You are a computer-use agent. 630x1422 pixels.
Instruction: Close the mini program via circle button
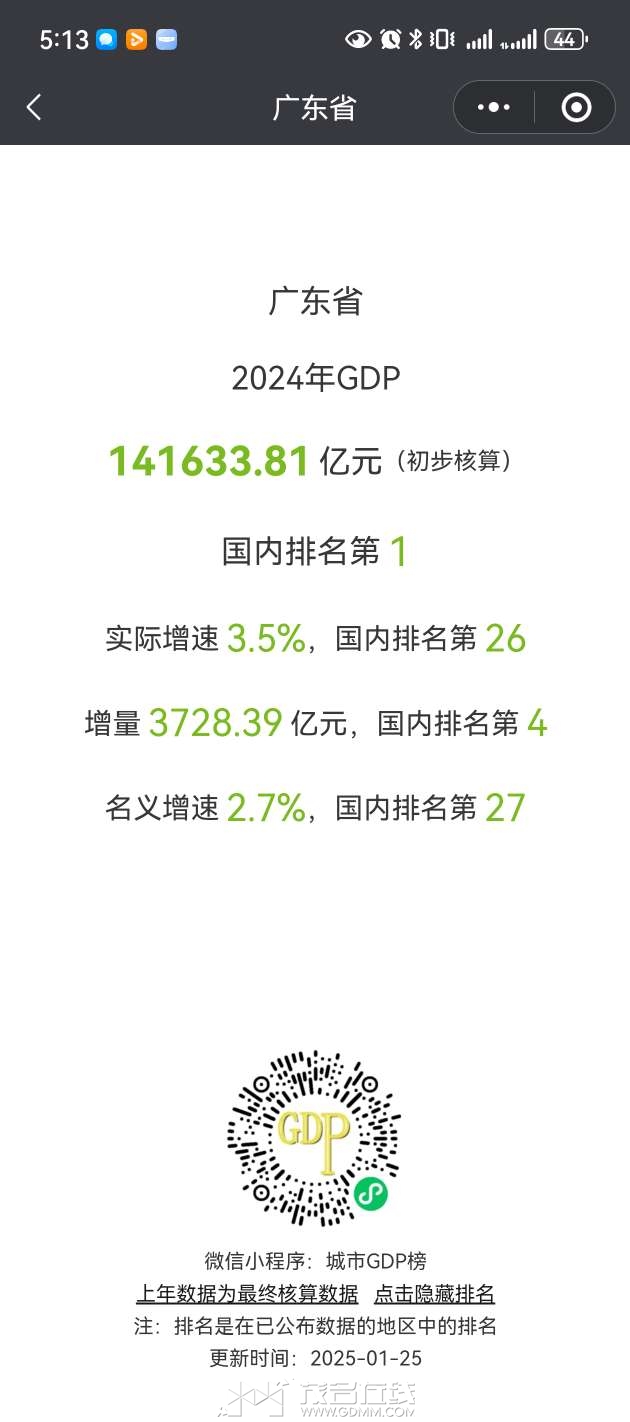[x=576, y=107]
